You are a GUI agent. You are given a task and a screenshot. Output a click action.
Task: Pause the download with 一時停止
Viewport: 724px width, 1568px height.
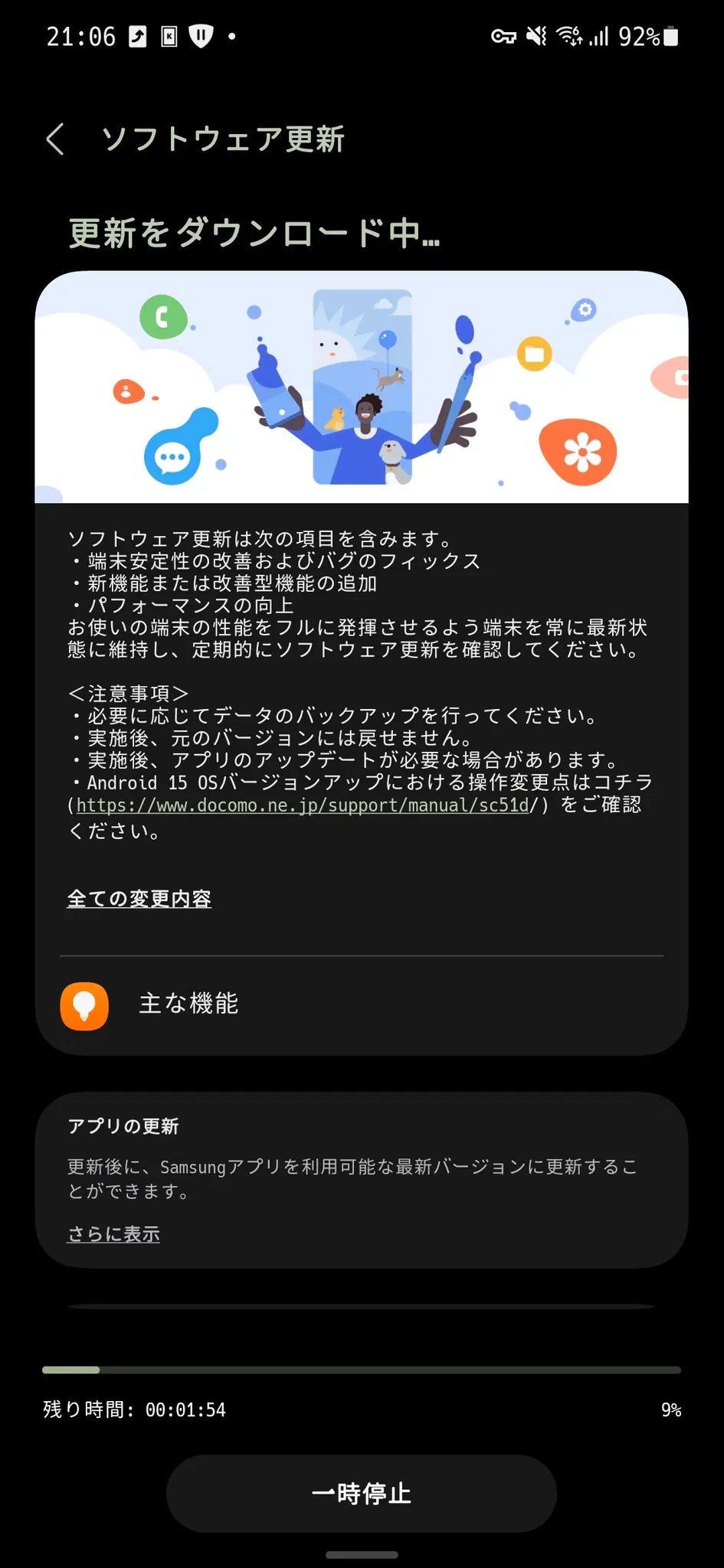click(362, 1494)
